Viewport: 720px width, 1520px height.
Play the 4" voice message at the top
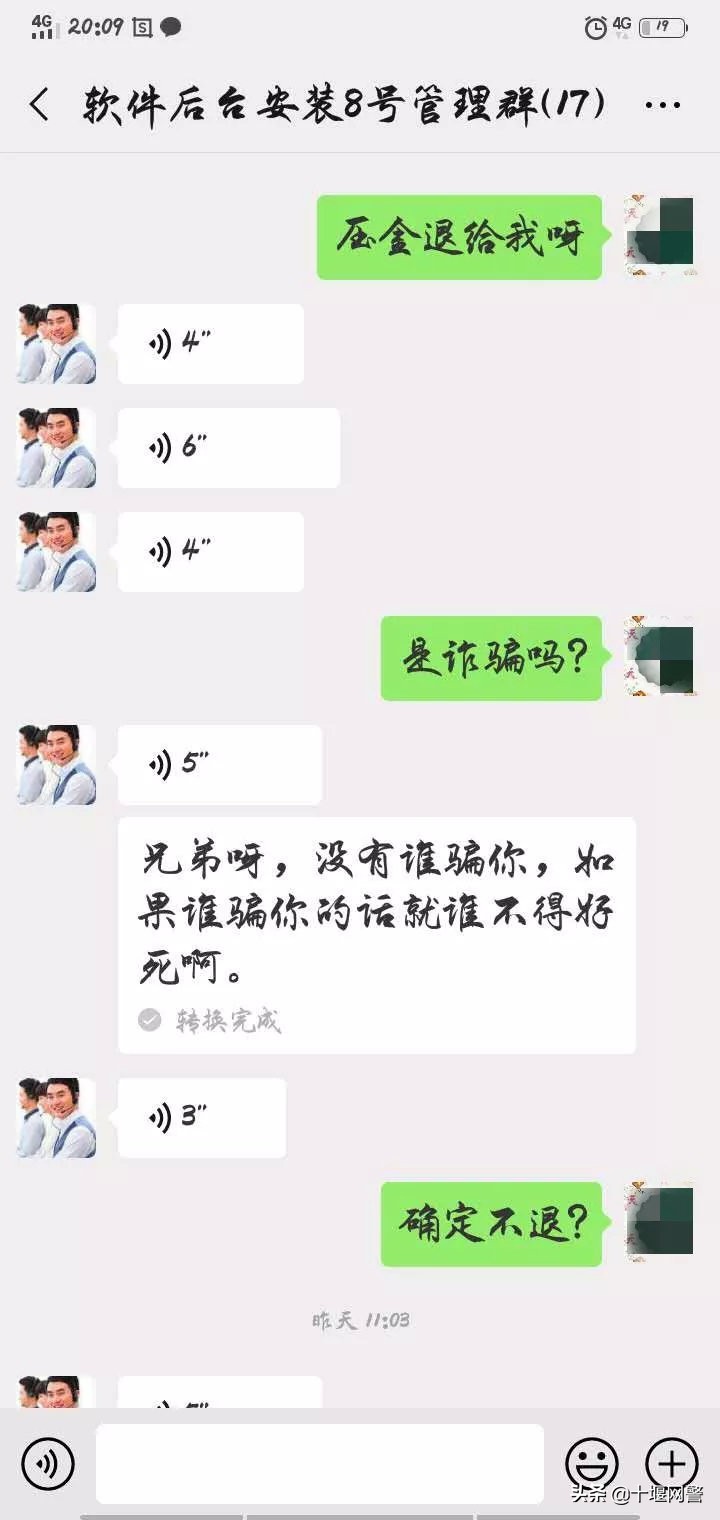click(210, 343)
